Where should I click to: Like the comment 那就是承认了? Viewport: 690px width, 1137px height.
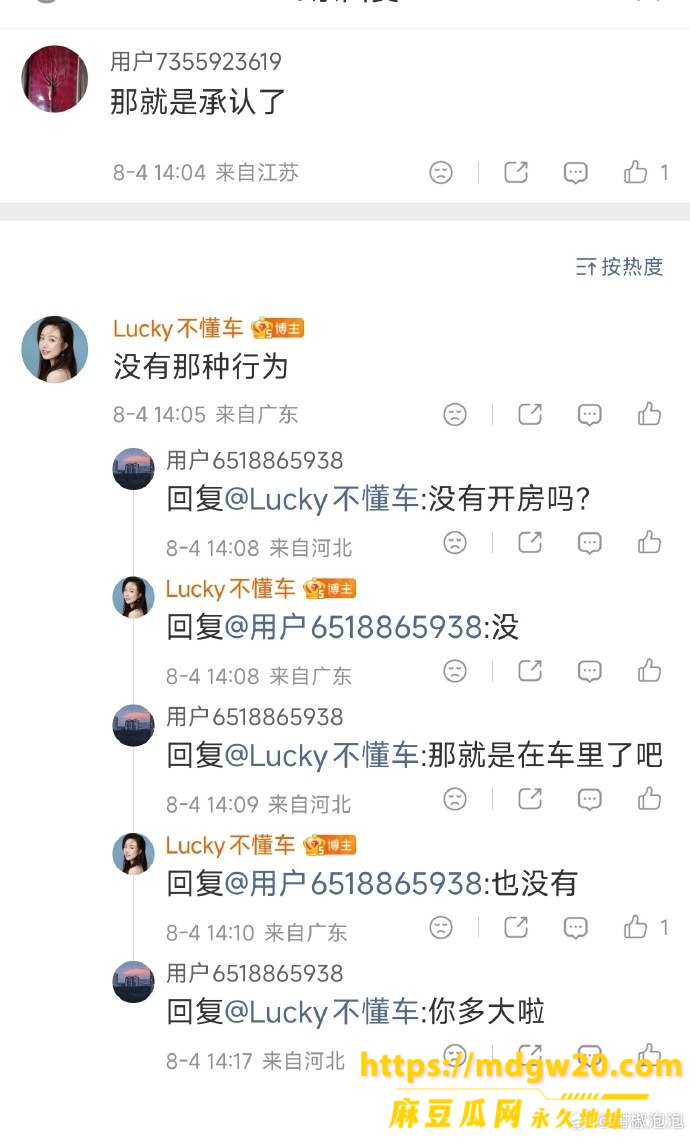[x=636, y=172]
